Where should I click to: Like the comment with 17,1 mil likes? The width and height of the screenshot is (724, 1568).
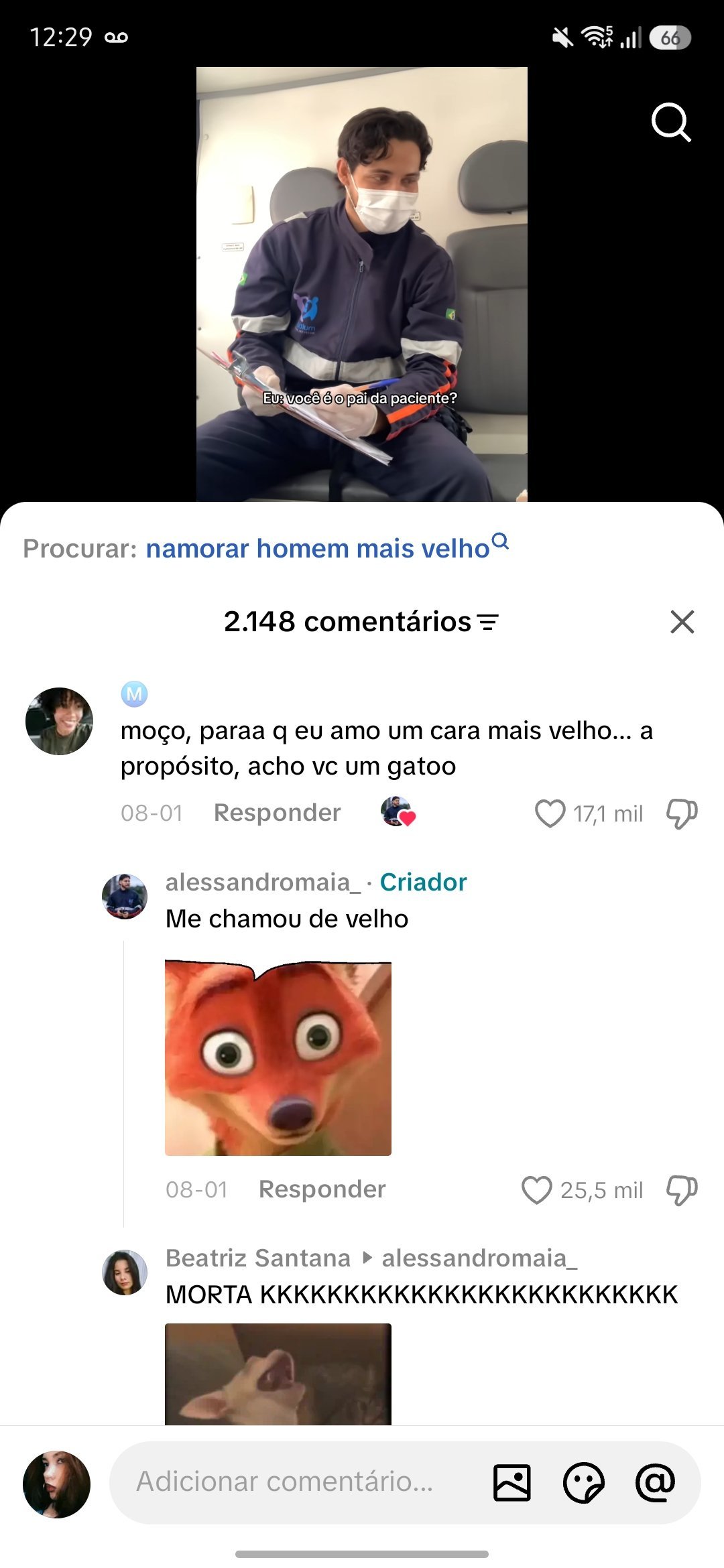[550, 813]
